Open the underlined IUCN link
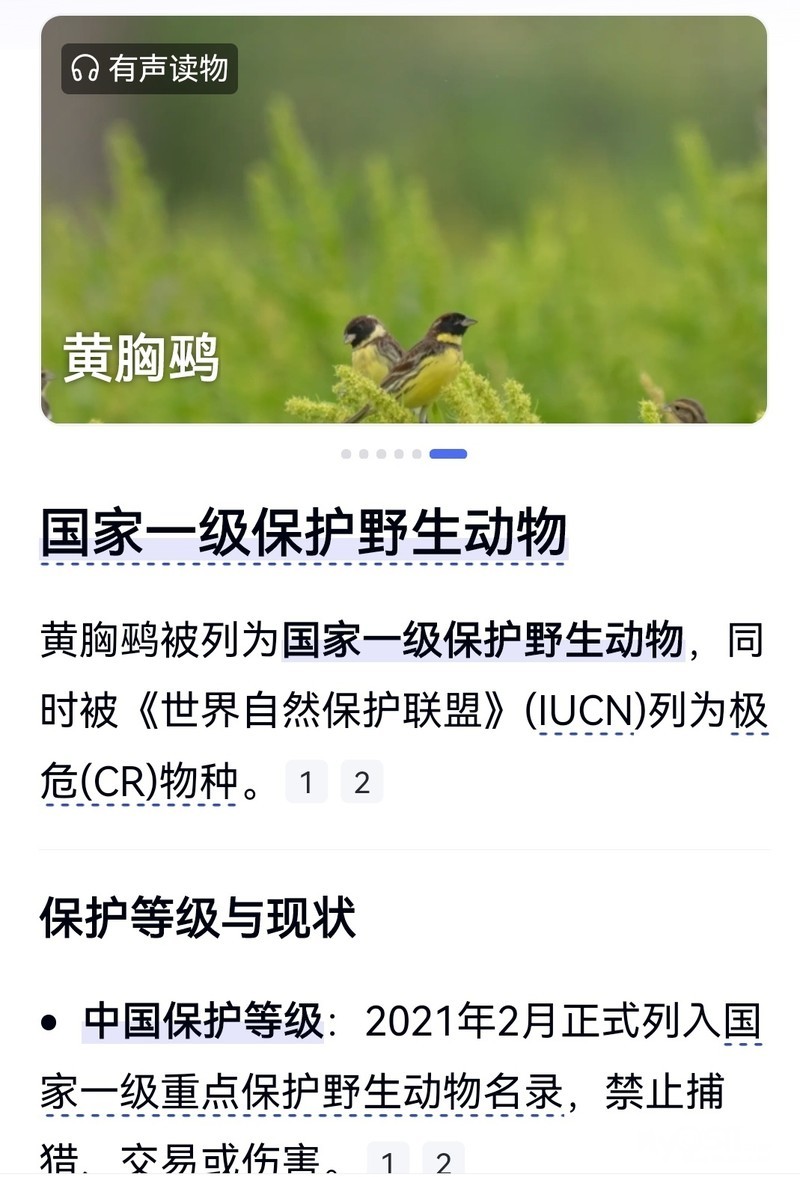 tap(585, 712)
